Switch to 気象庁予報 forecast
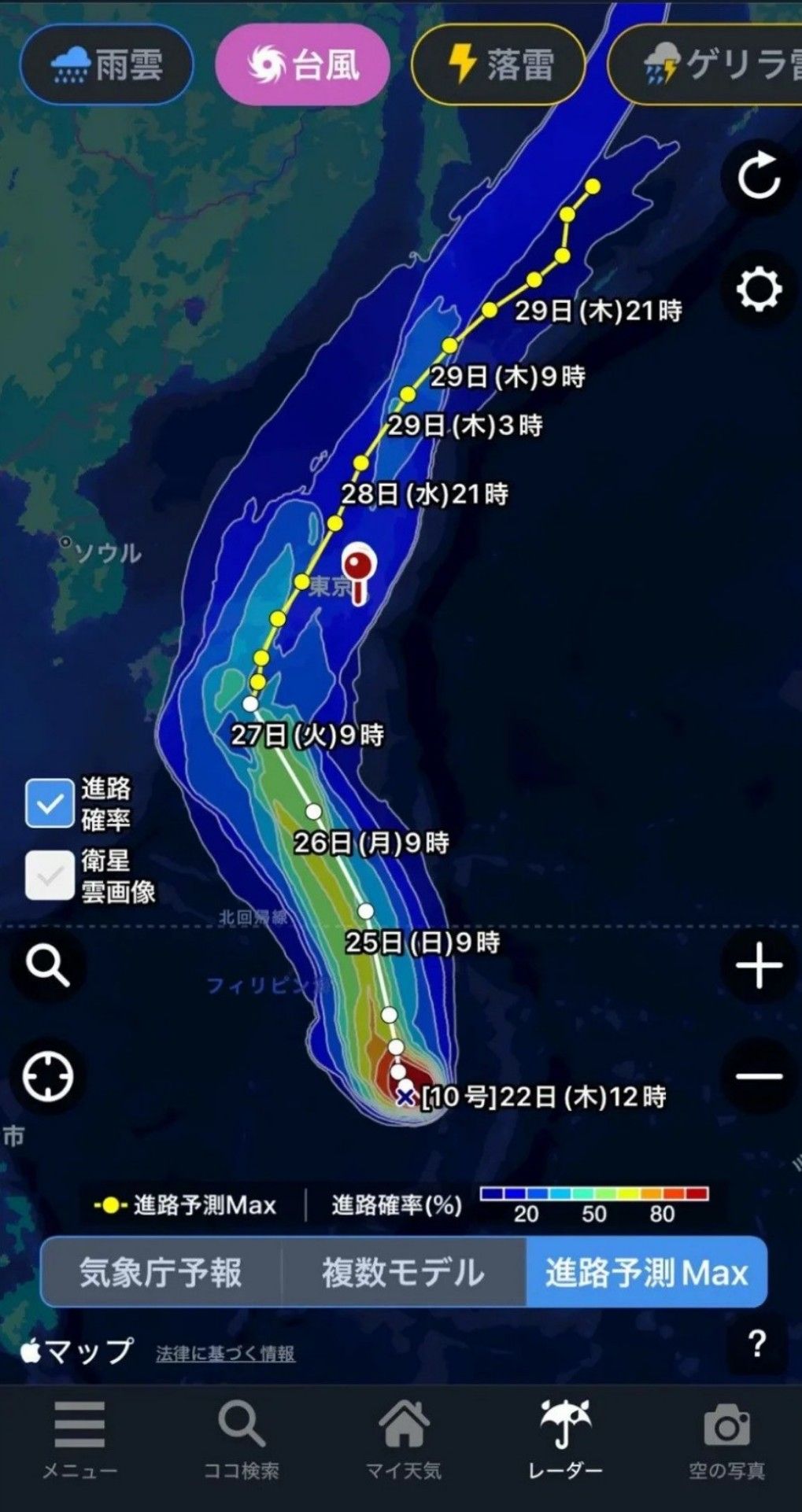 click(x=161, y=1272)
